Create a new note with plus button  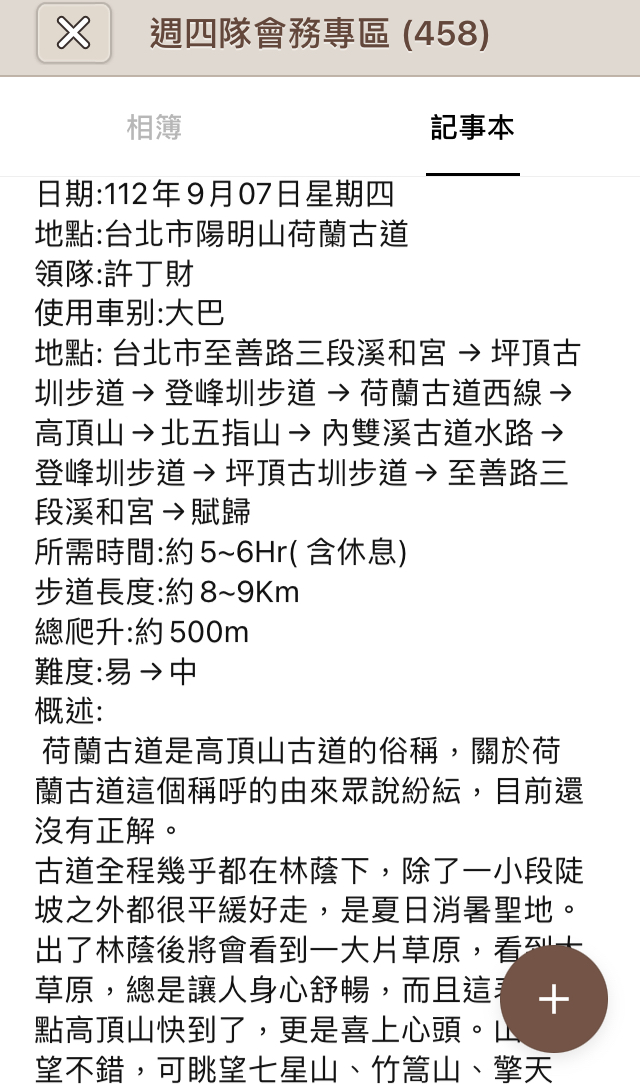(x=553, y=999)
